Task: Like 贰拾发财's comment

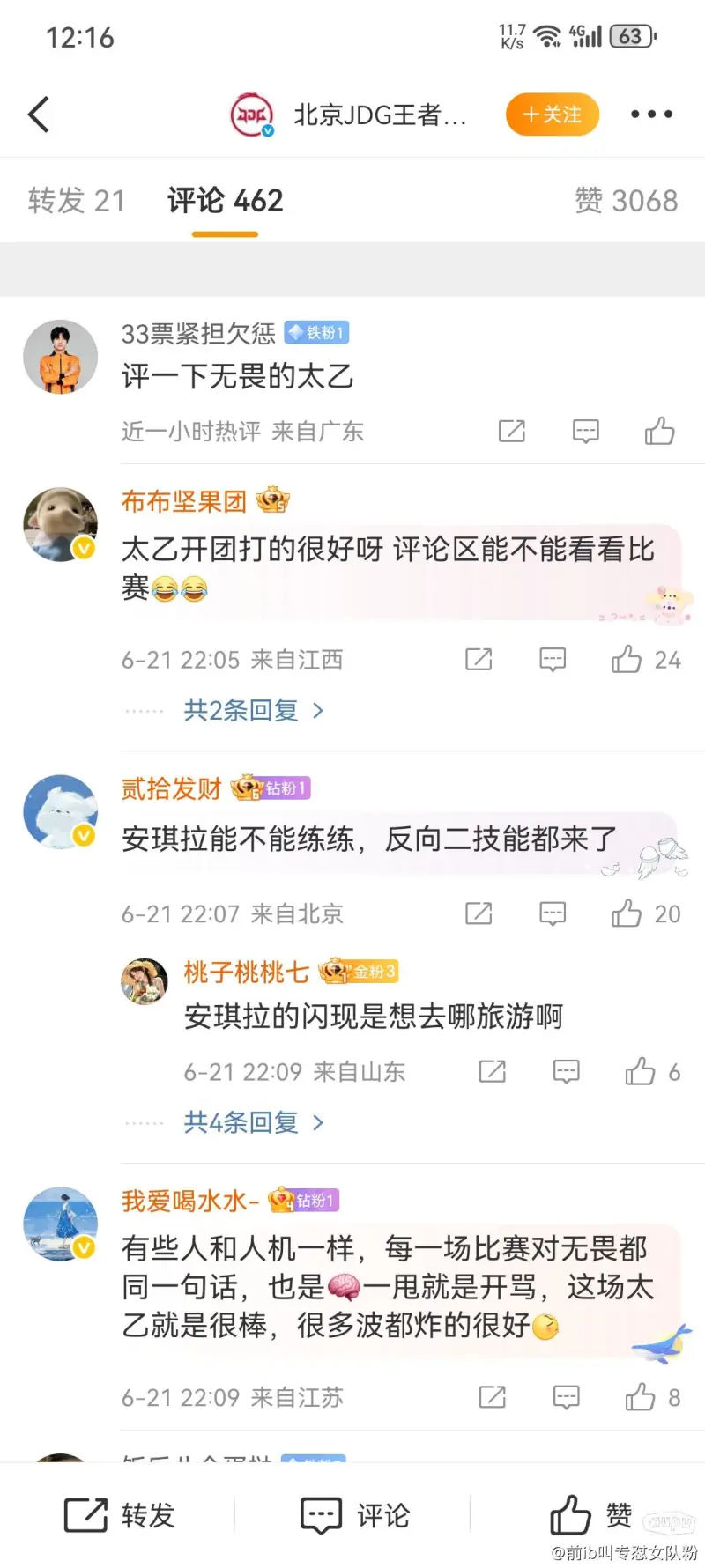Action: pyautogui.click(x=627, y=913)
